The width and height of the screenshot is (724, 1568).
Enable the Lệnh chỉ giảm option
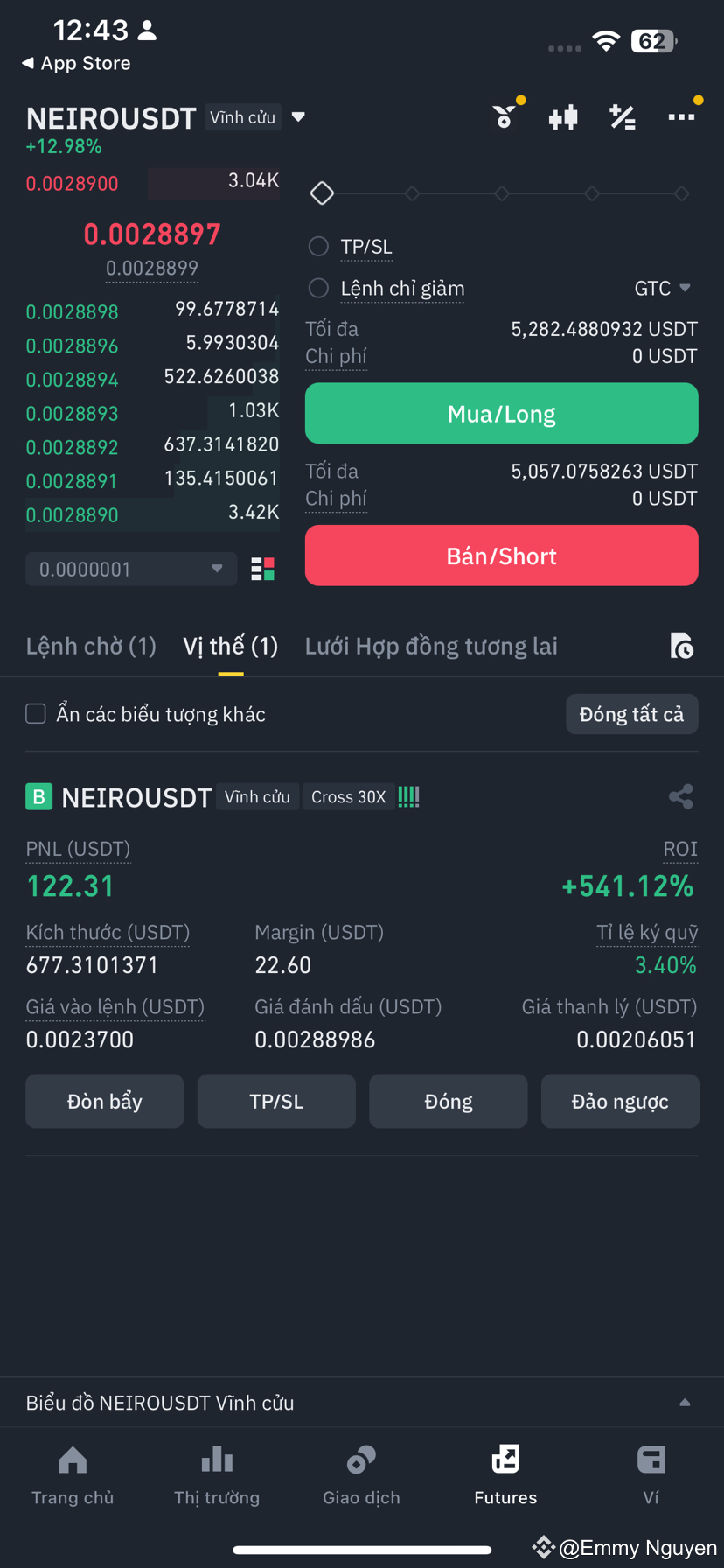point(318,289)
